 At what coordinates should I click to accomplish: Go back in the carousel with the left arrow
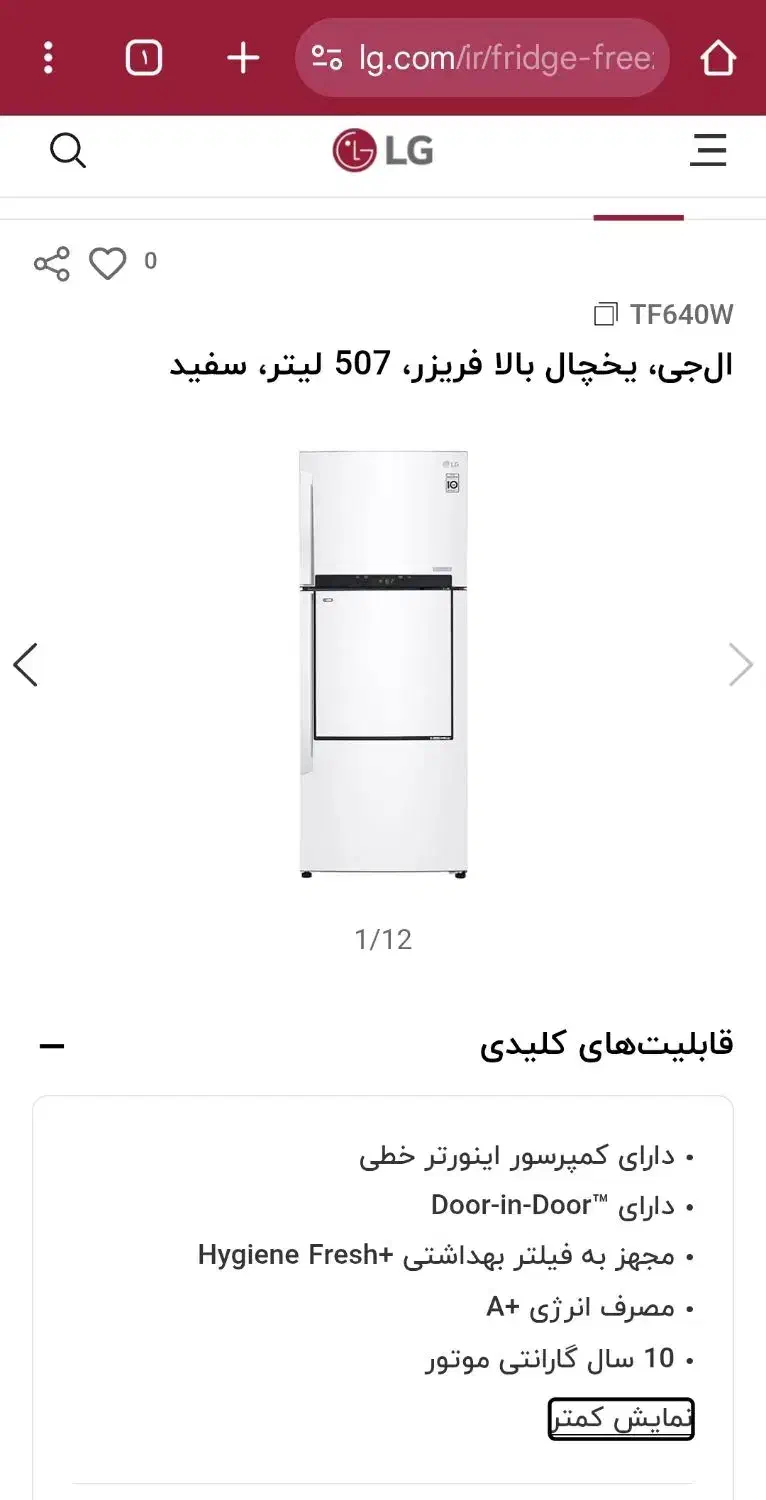click(26, 664)
